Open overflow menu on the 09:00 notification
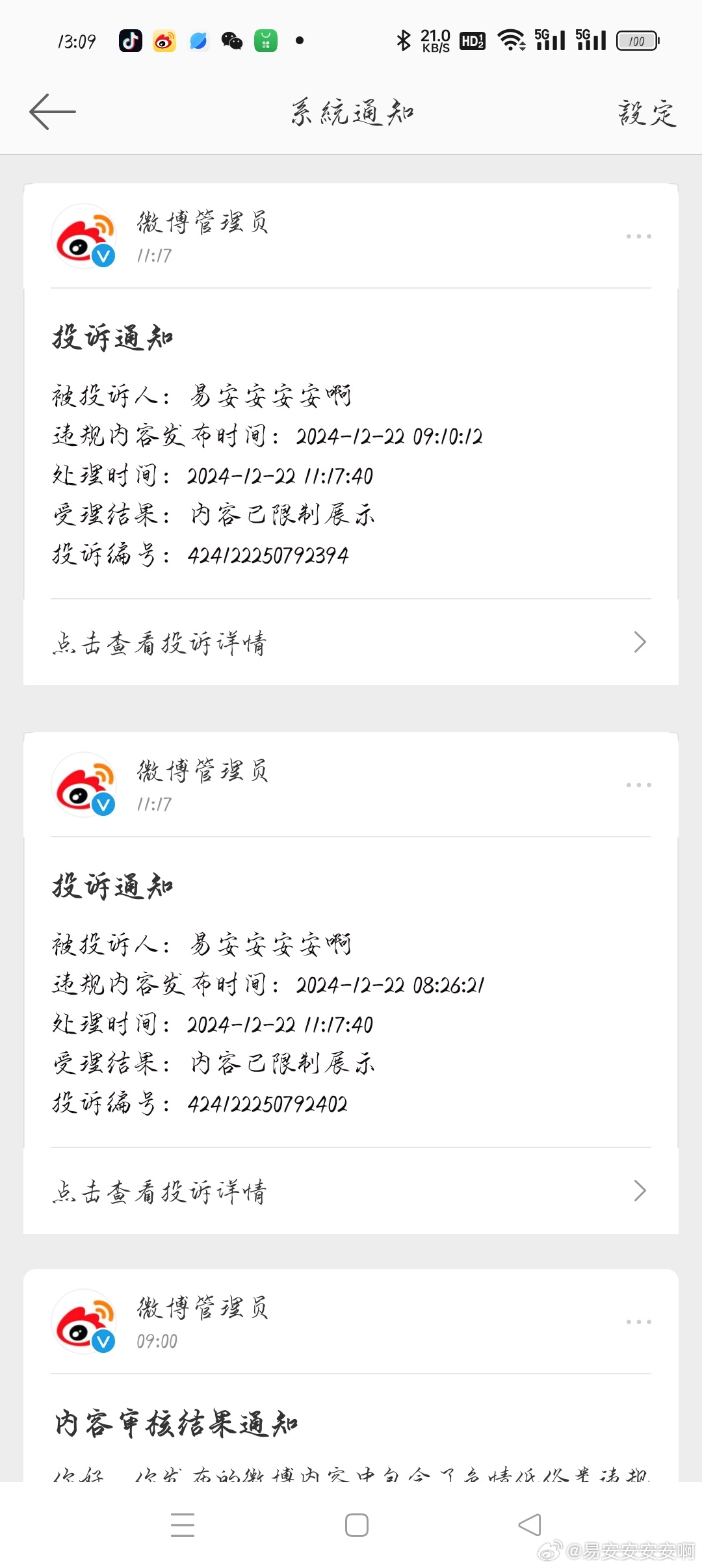The width and height of the screenshot is (702, 1568). pyautogui.click(x=639, y=1322)
